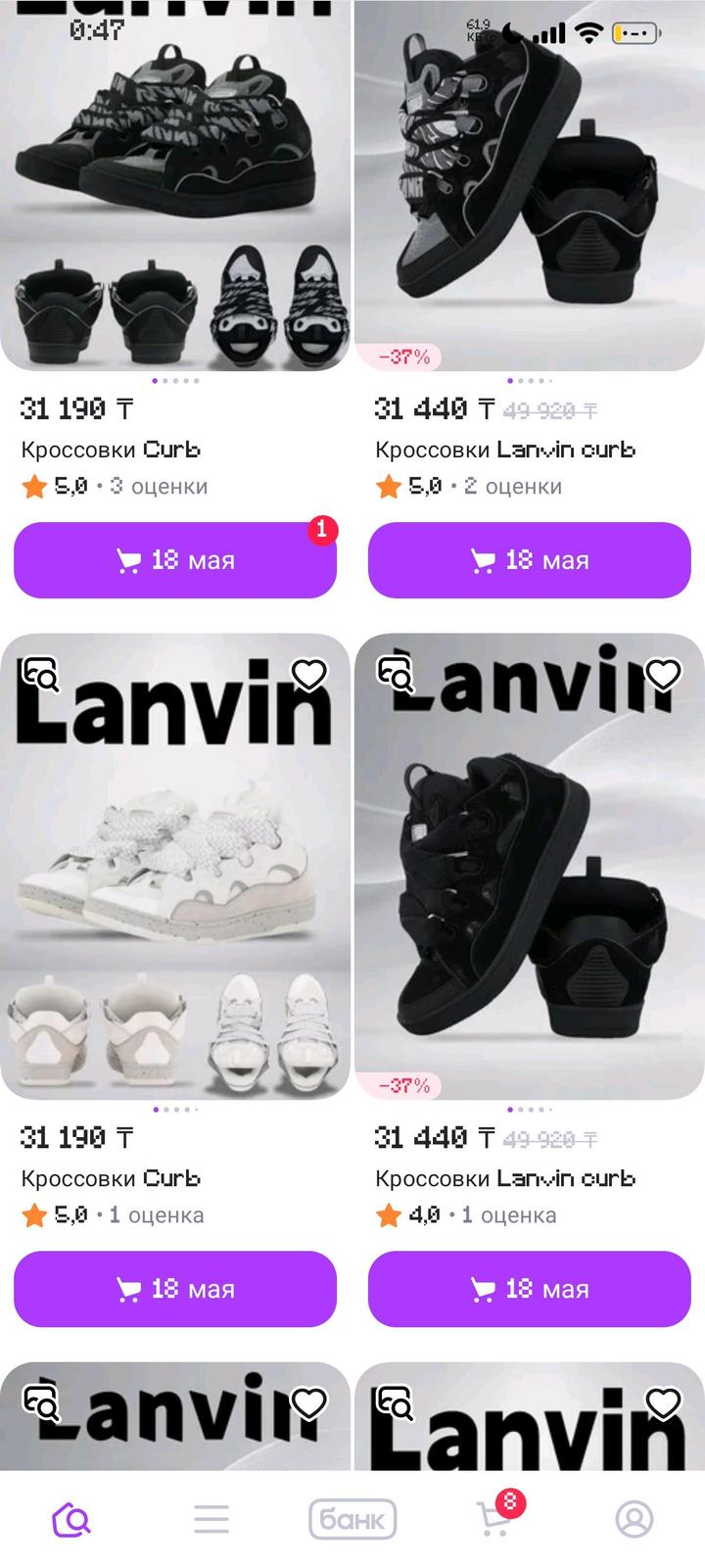The image size is (705, 1568).
Task: Open the catalog menu tab
Action: pyautogui.click(x=211, y=1519)
